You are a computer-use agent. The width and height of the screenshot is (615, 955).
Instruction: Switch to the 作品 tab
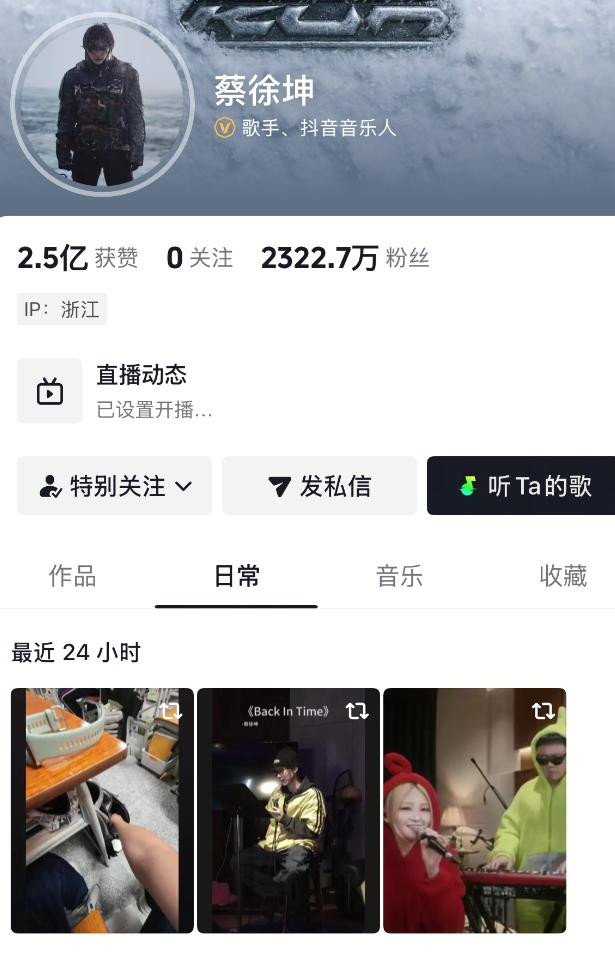tap(72, 576)
